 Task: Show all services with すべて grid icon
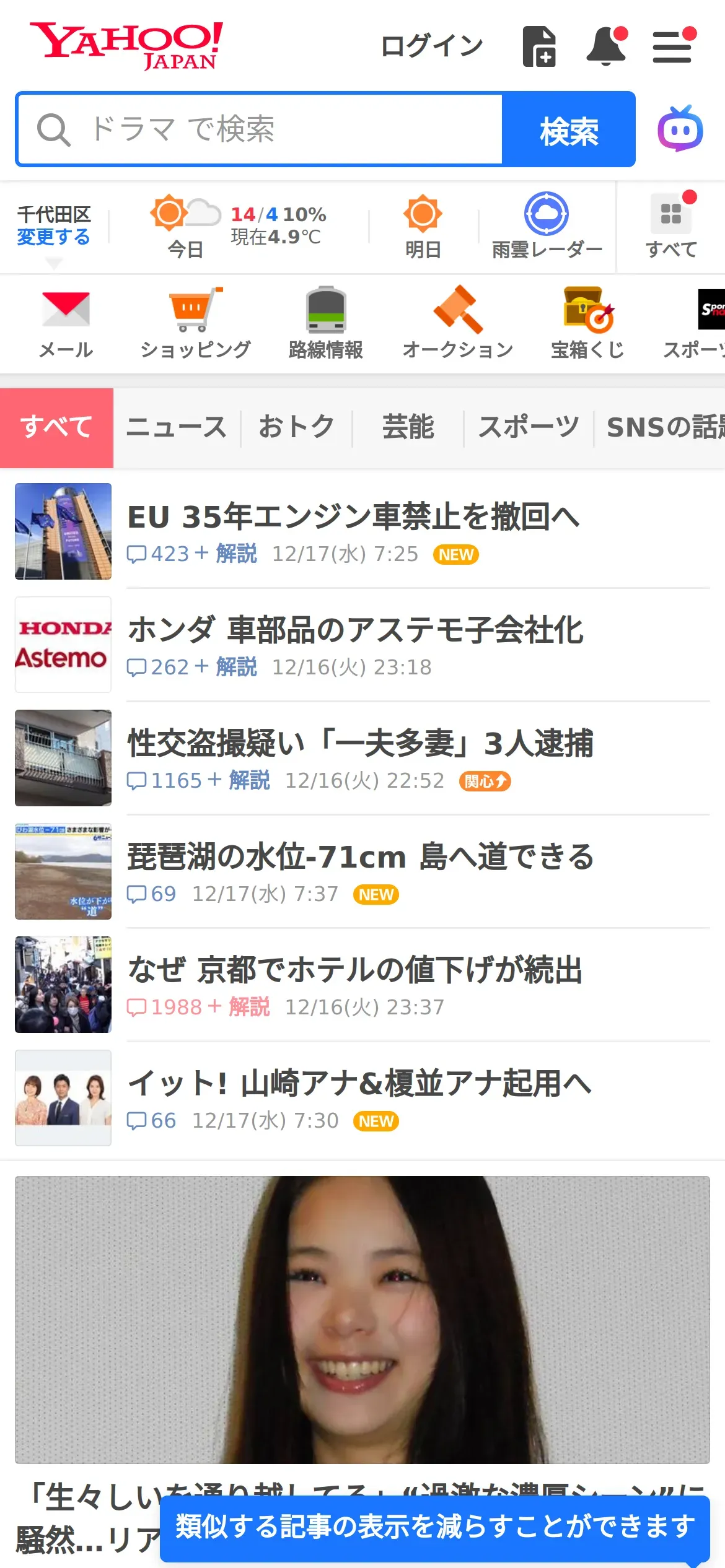[671, 226]
